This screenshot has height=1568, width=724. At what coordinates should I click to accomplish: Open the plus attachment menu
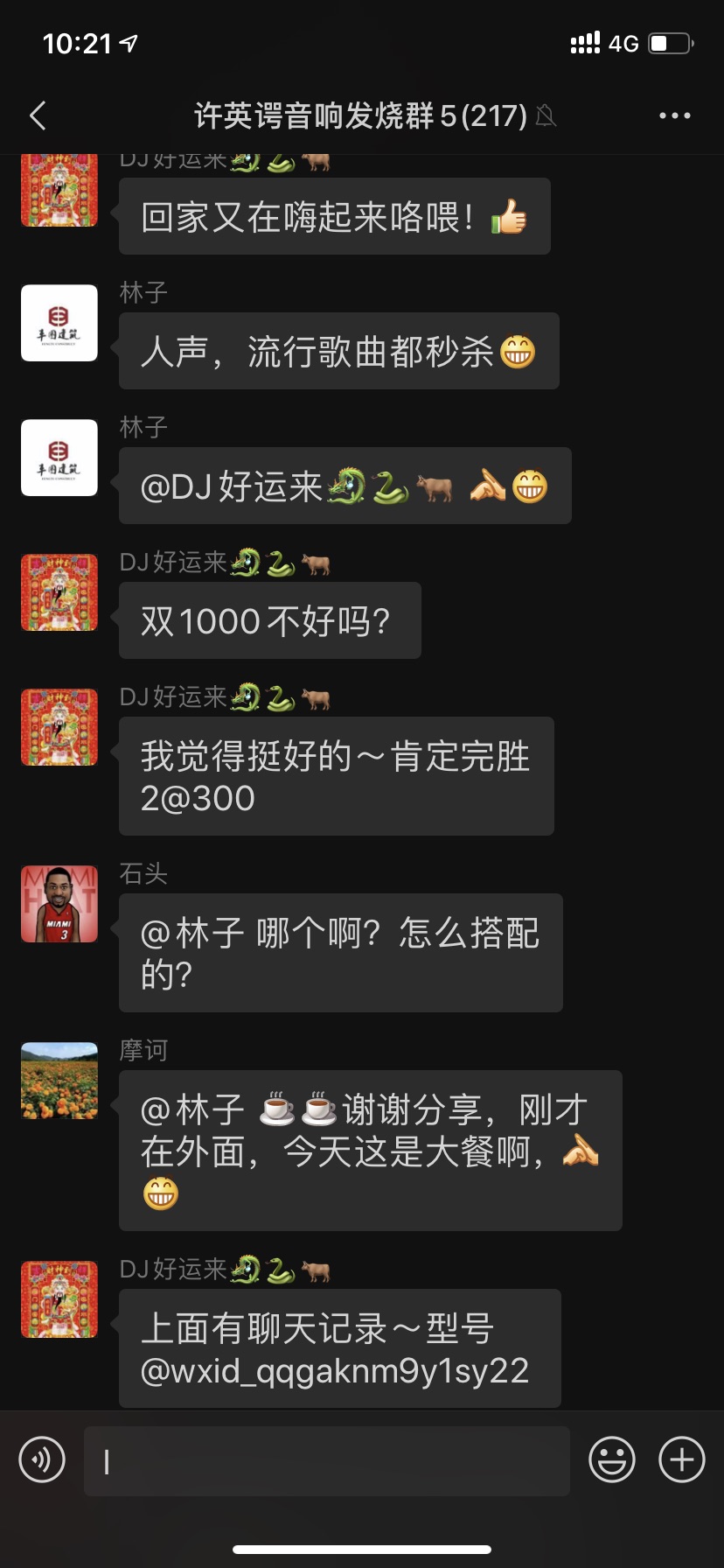point(681,1459)
